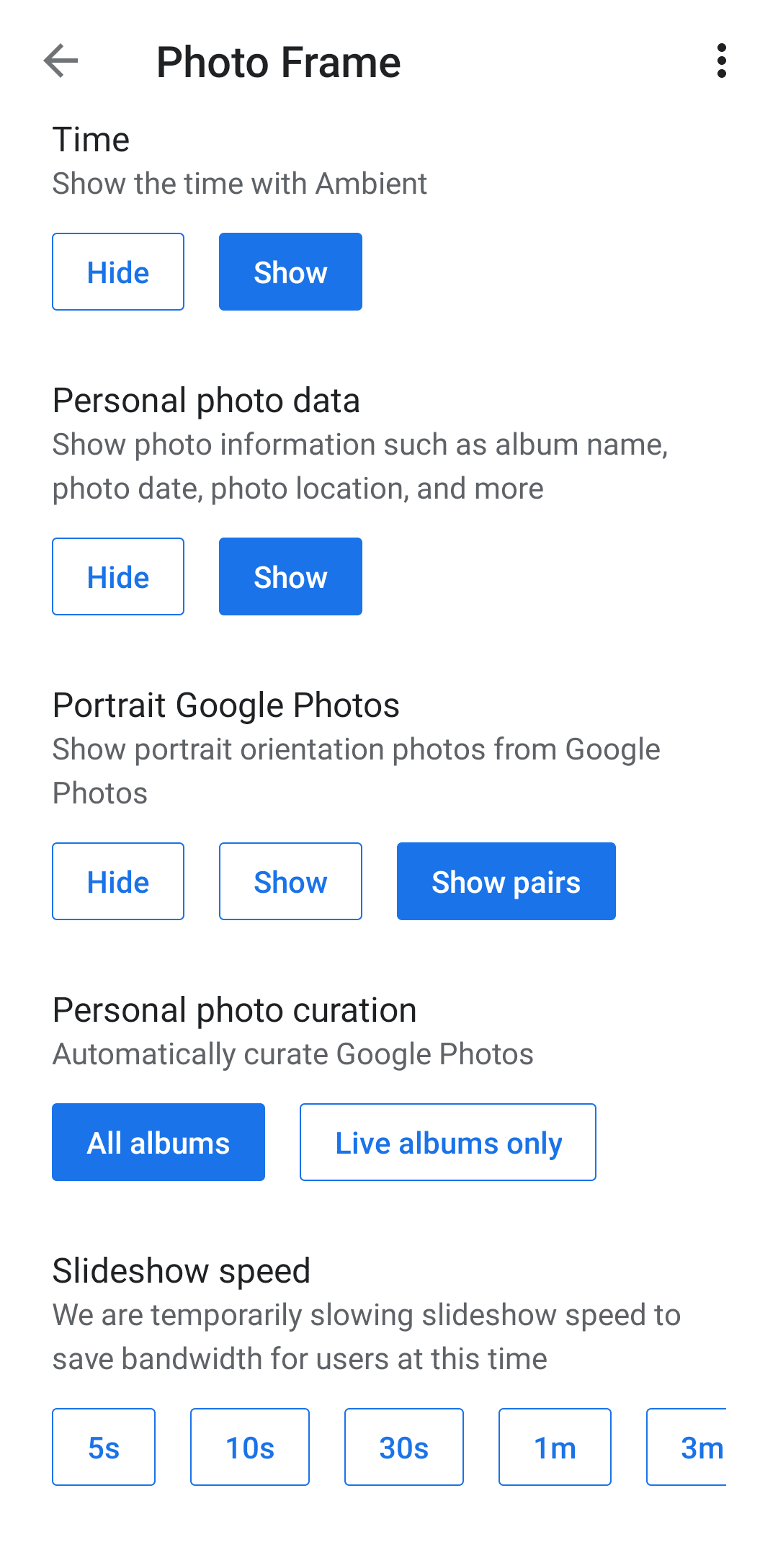Image resolution: width=778 pixels, height=1568 pixels.
Task: Pick 30s slideshow speed
Action: 403,1447
